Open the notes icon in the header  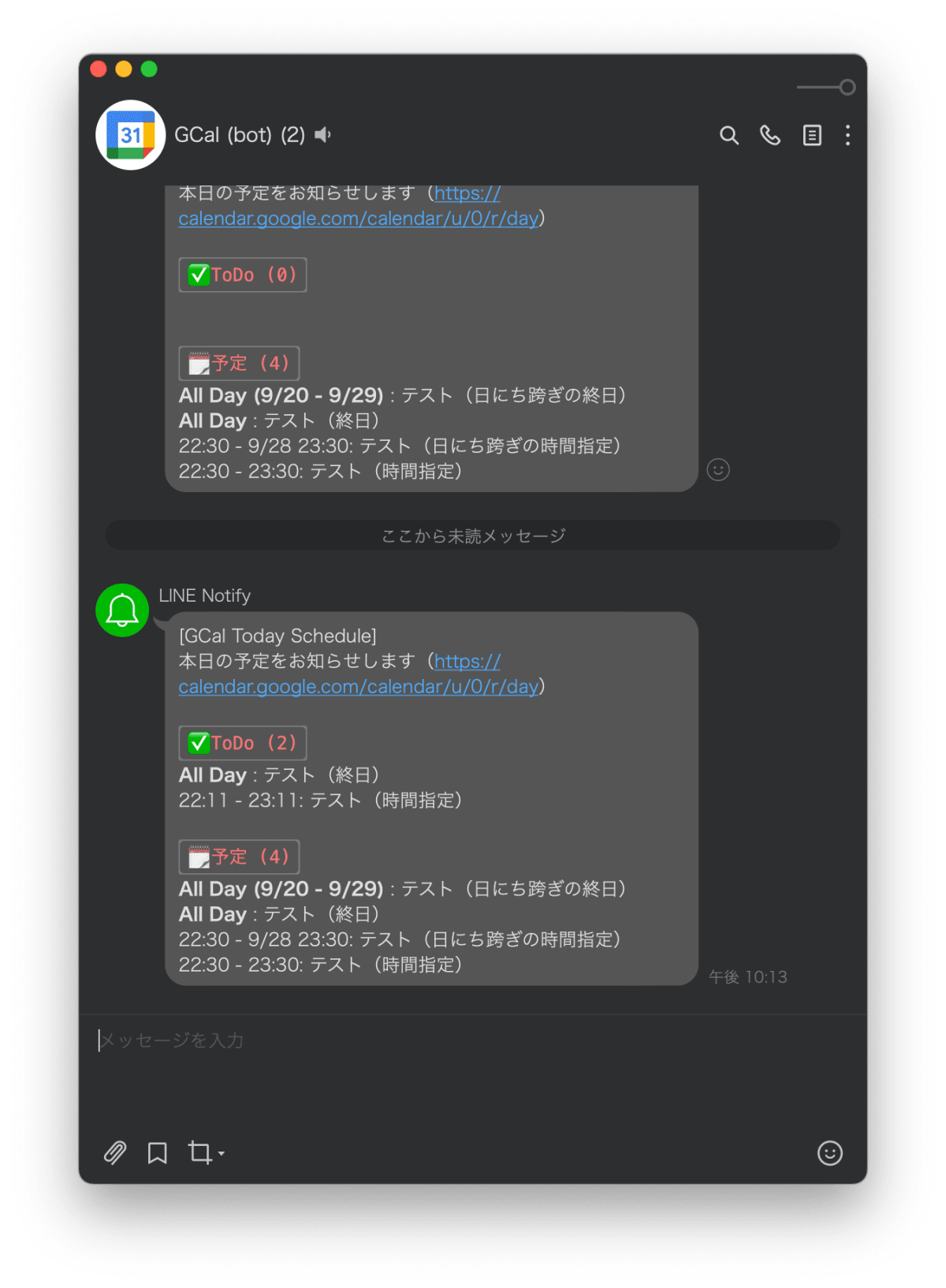click(x=812, y=136)
